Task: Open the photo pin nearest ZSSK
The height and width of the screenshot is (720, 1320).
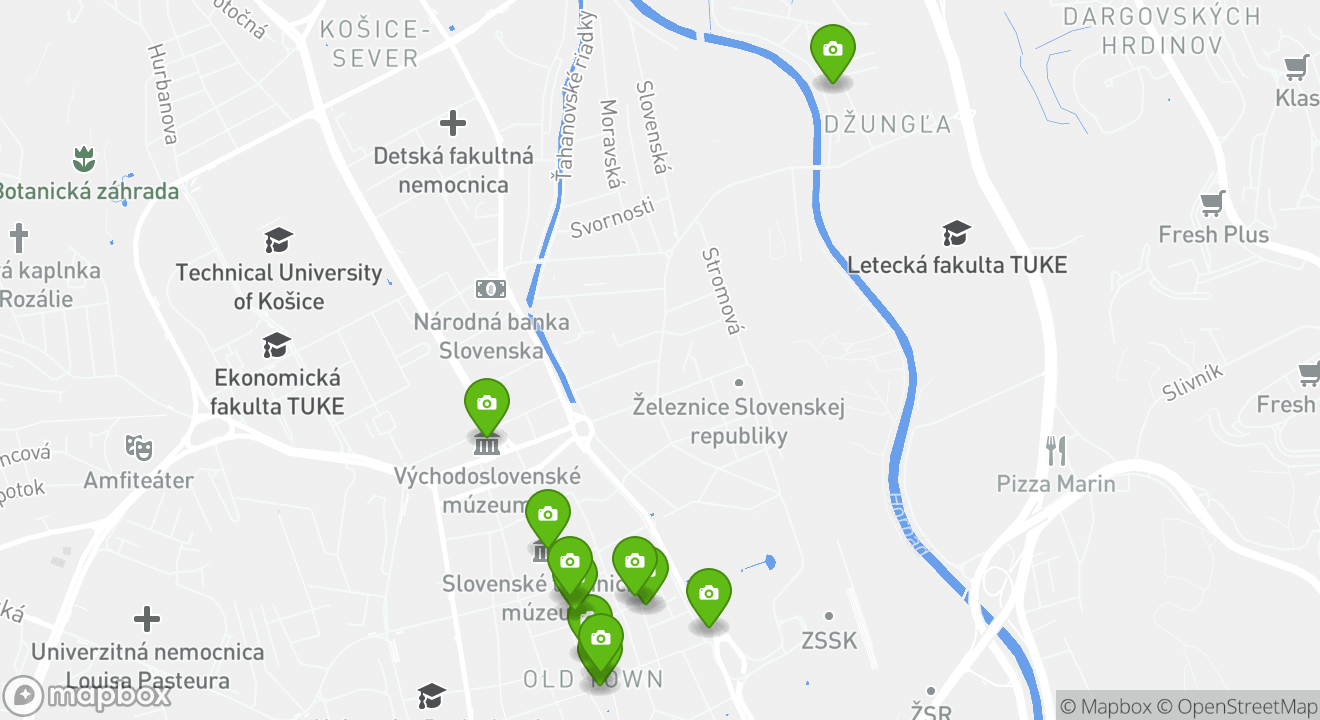Action: (708, 594)
